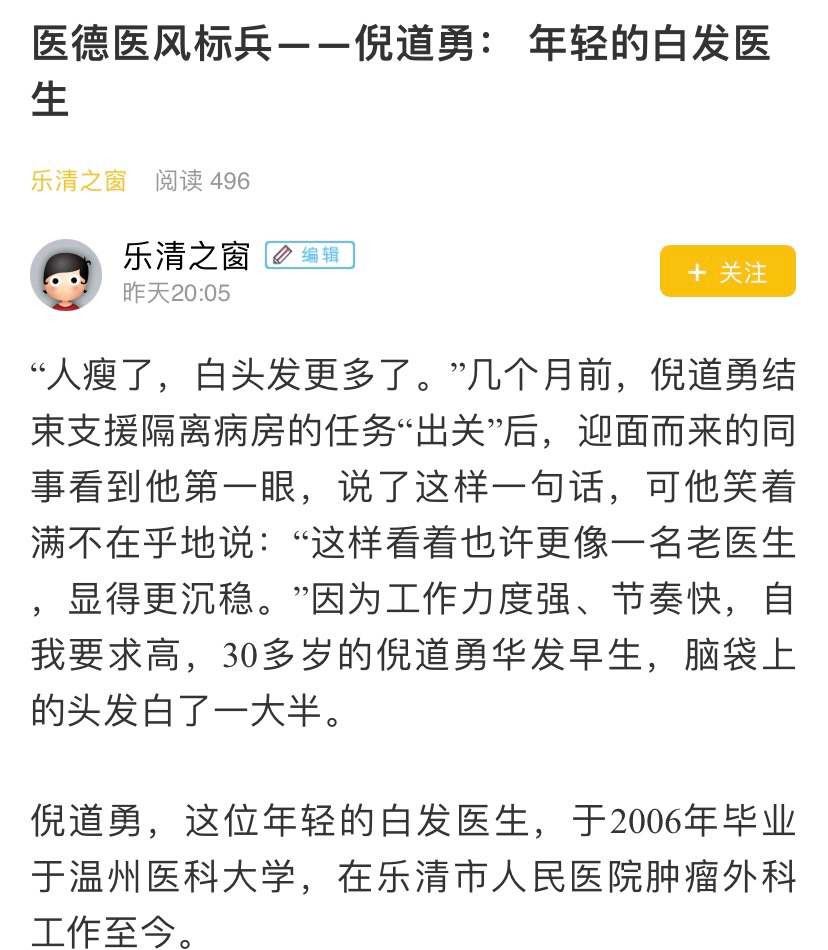Tap the yellow 乐清之窗 source link
The height and width of the screenshot is (950, 828).
point(79,181)
